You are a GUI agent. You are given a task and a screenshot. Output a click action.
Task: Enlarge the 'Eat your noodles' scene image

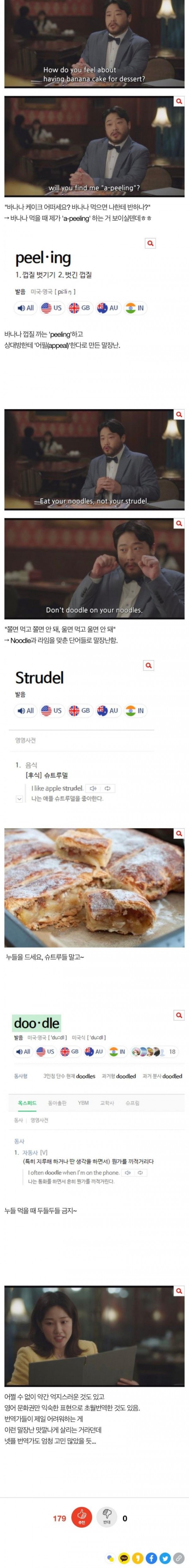(x=179, y=414)
